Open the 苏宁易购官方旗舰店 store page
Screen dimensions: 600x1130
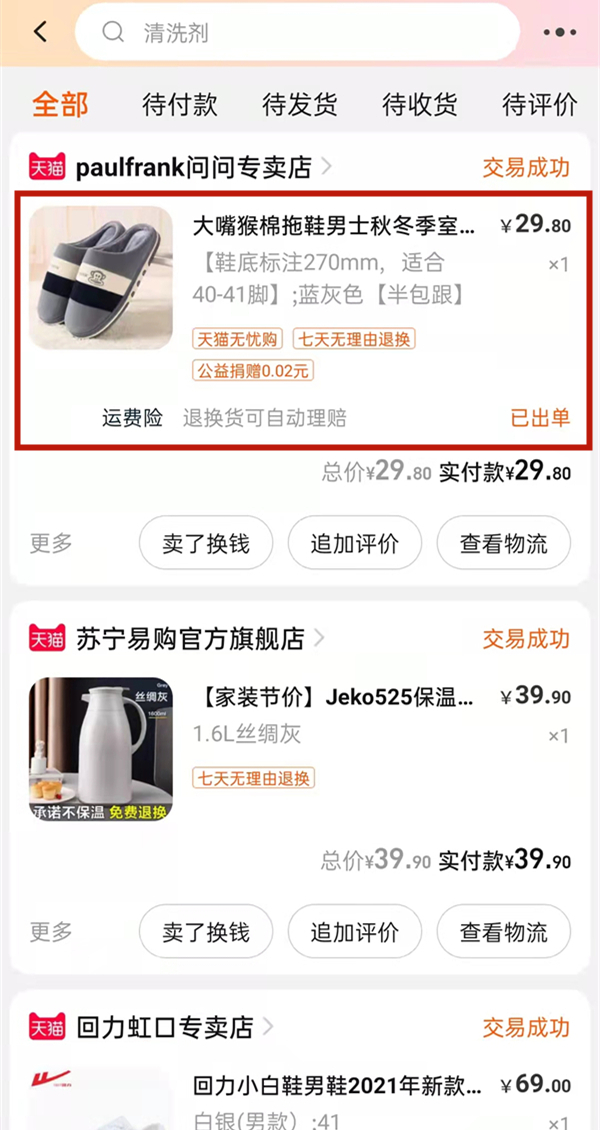tap(190, 639)
